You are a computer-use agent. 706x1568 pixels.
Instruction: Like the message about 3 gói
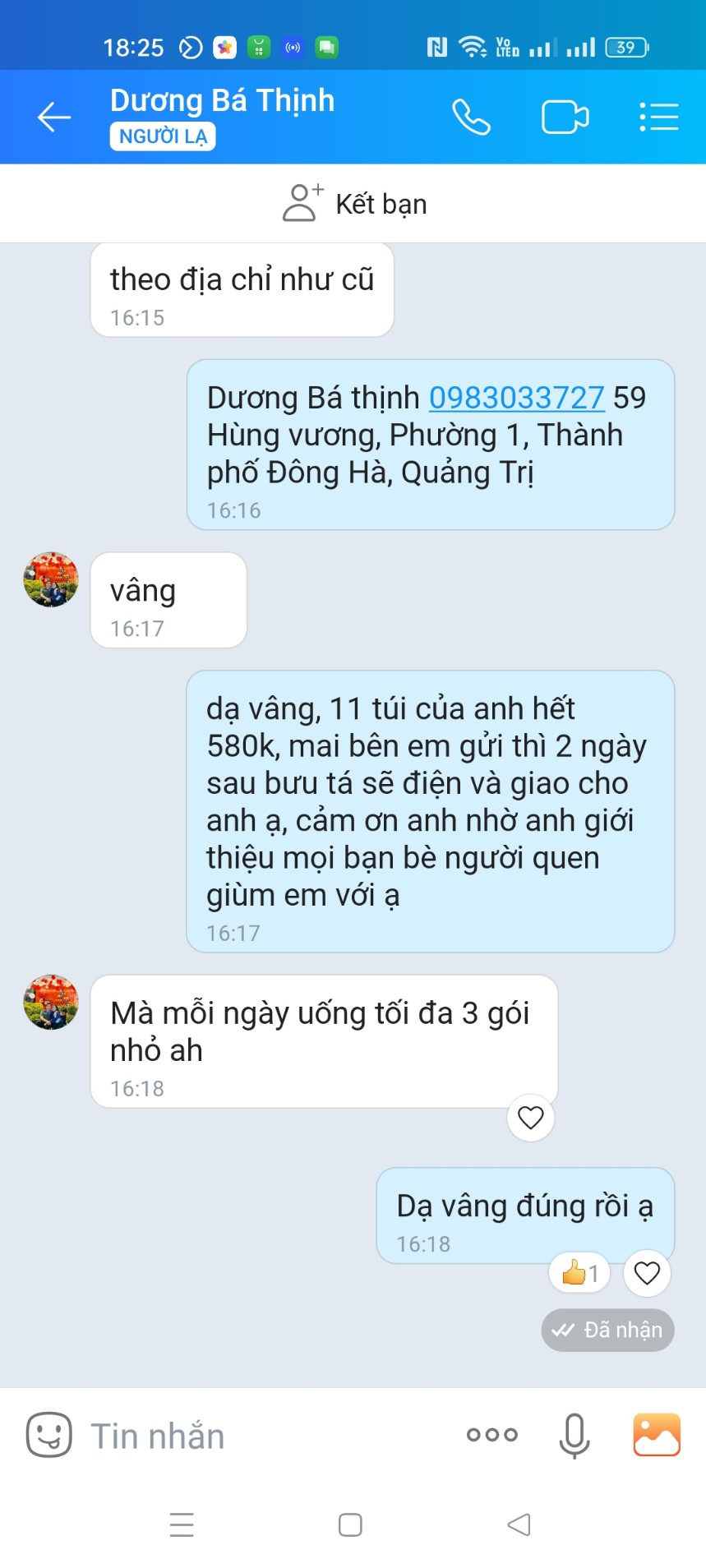pyautogui.click(x=530, y=1118)
